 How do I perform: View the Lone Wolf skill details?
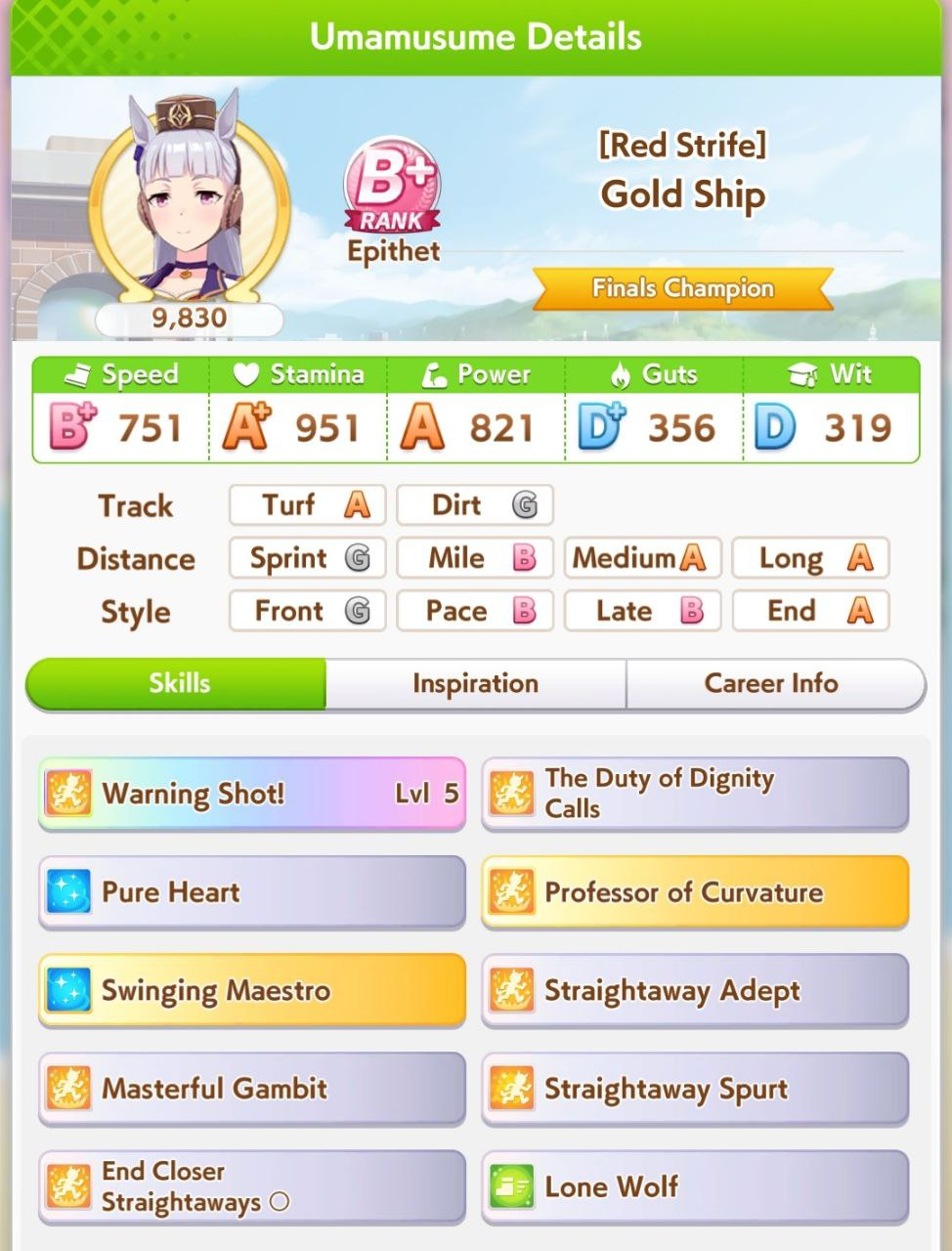pos(695,1186)
